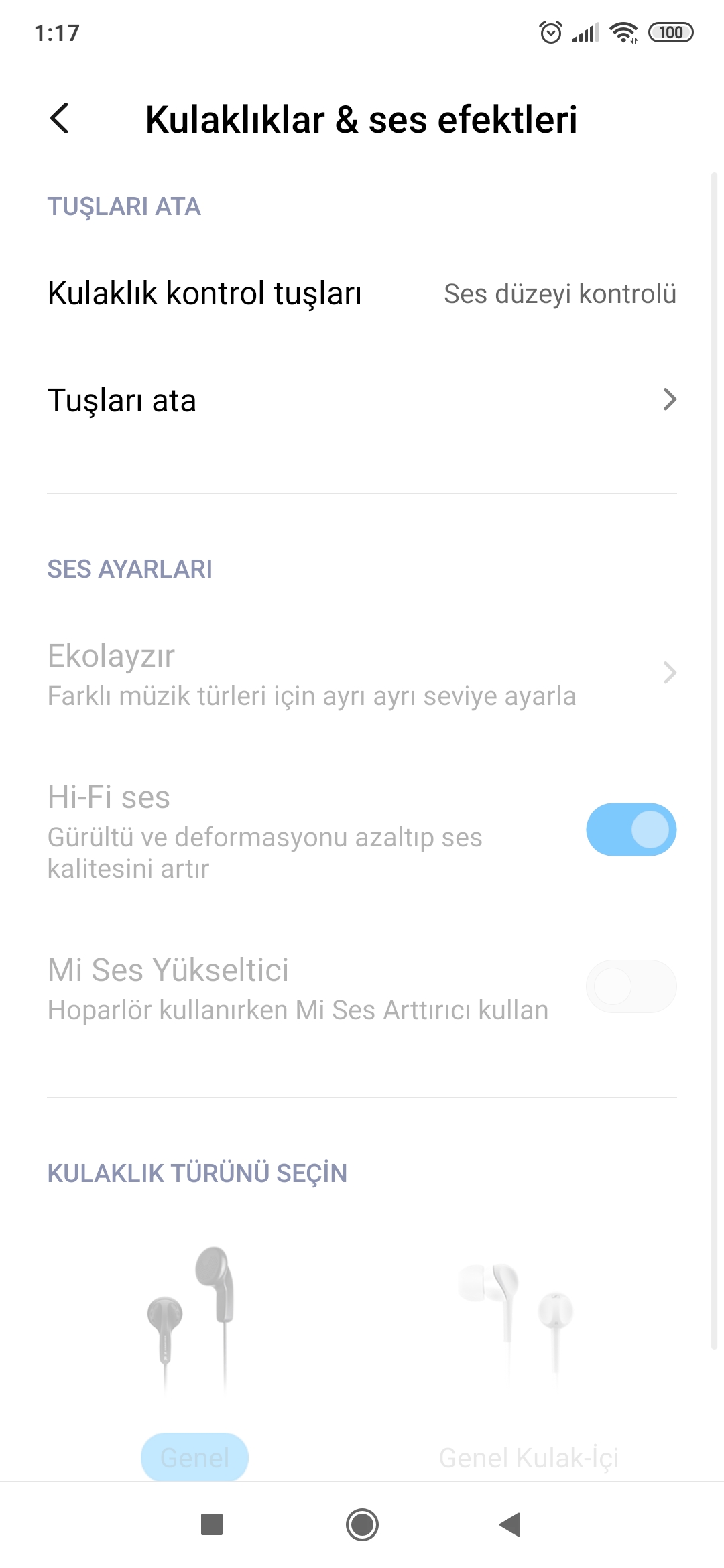Toggle the Hi-Fi ses switch
This screenshot has height=1568, width=724.
[x=631, y=830]
